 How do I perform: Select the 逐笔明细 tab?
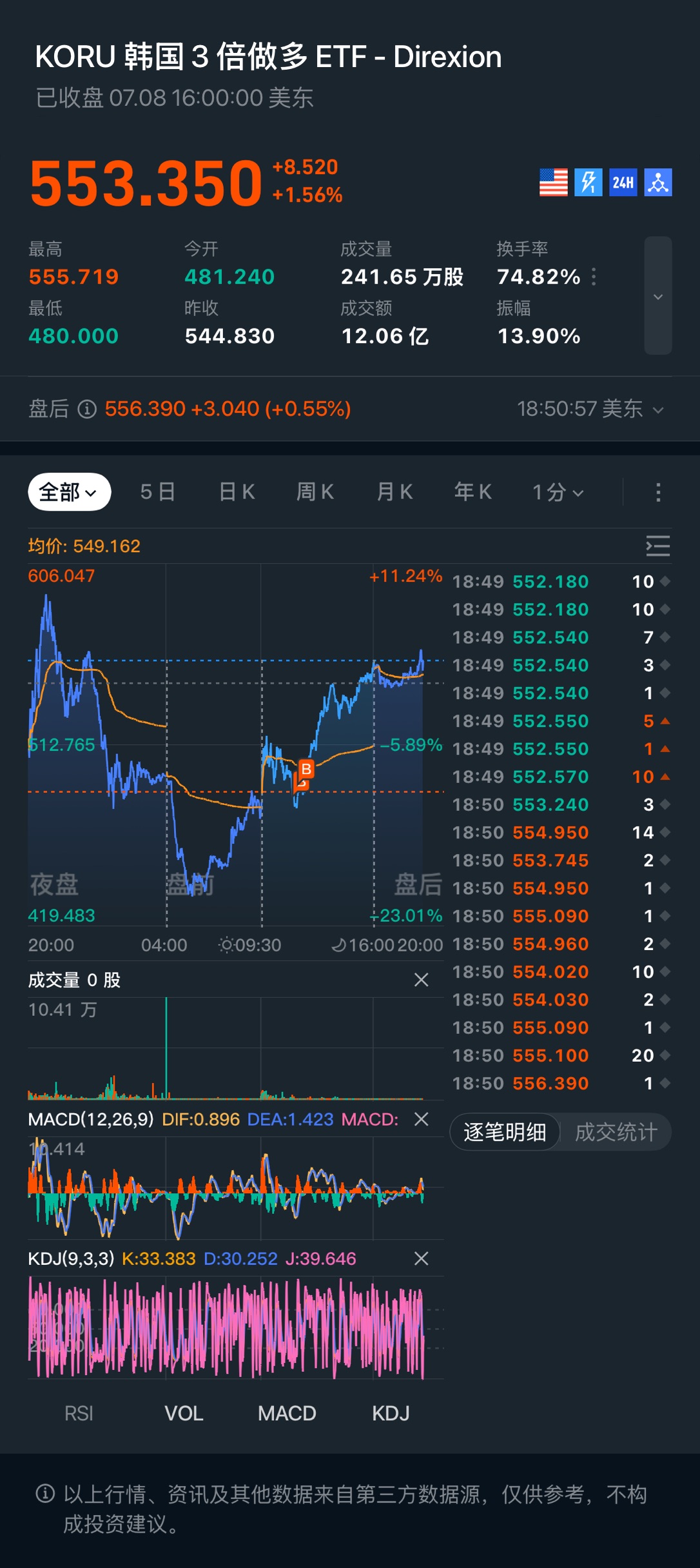pos(505,1132)
